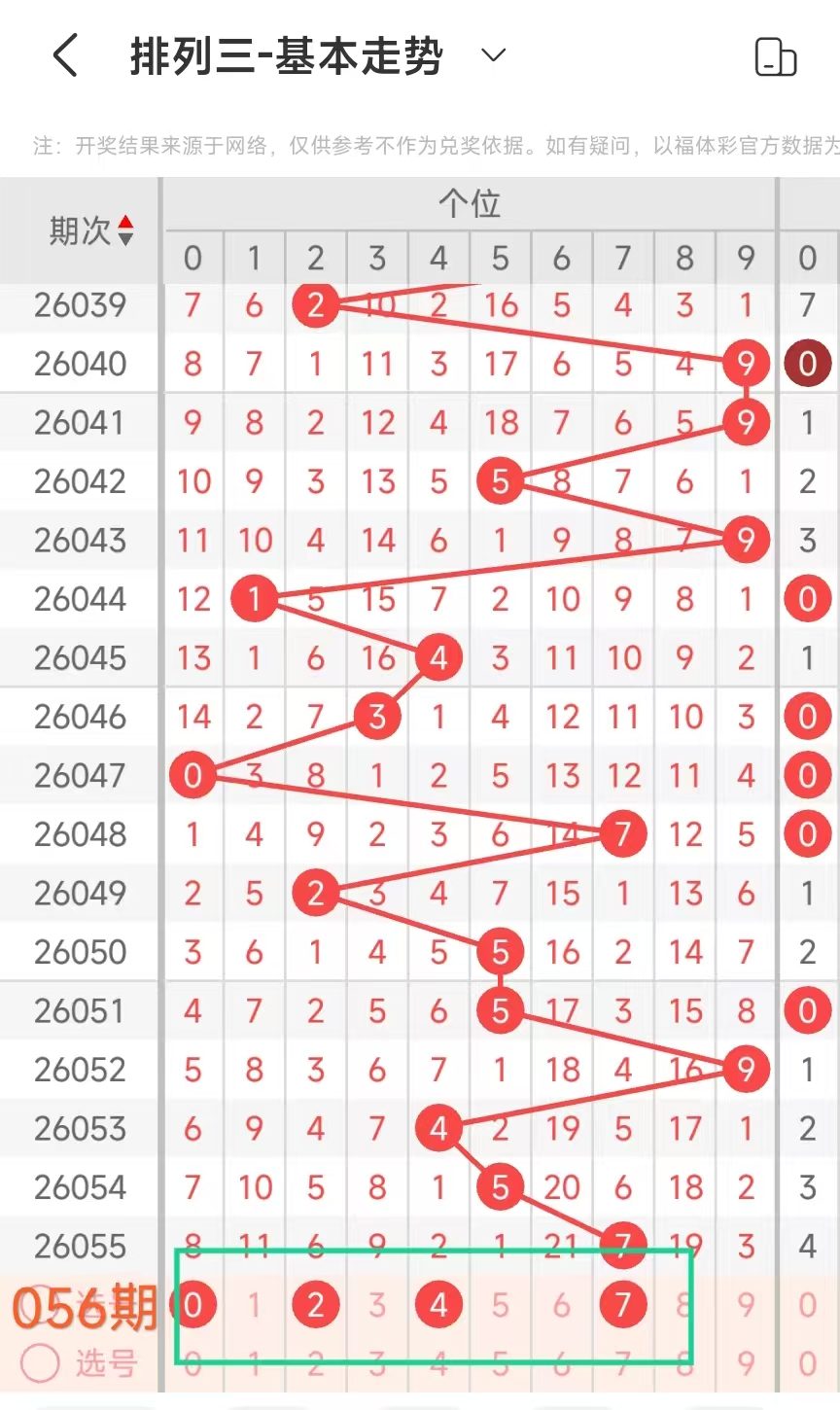Tap the disclaimer notice text near the top
840x1410 pixels.
click(x=418, y=142)
